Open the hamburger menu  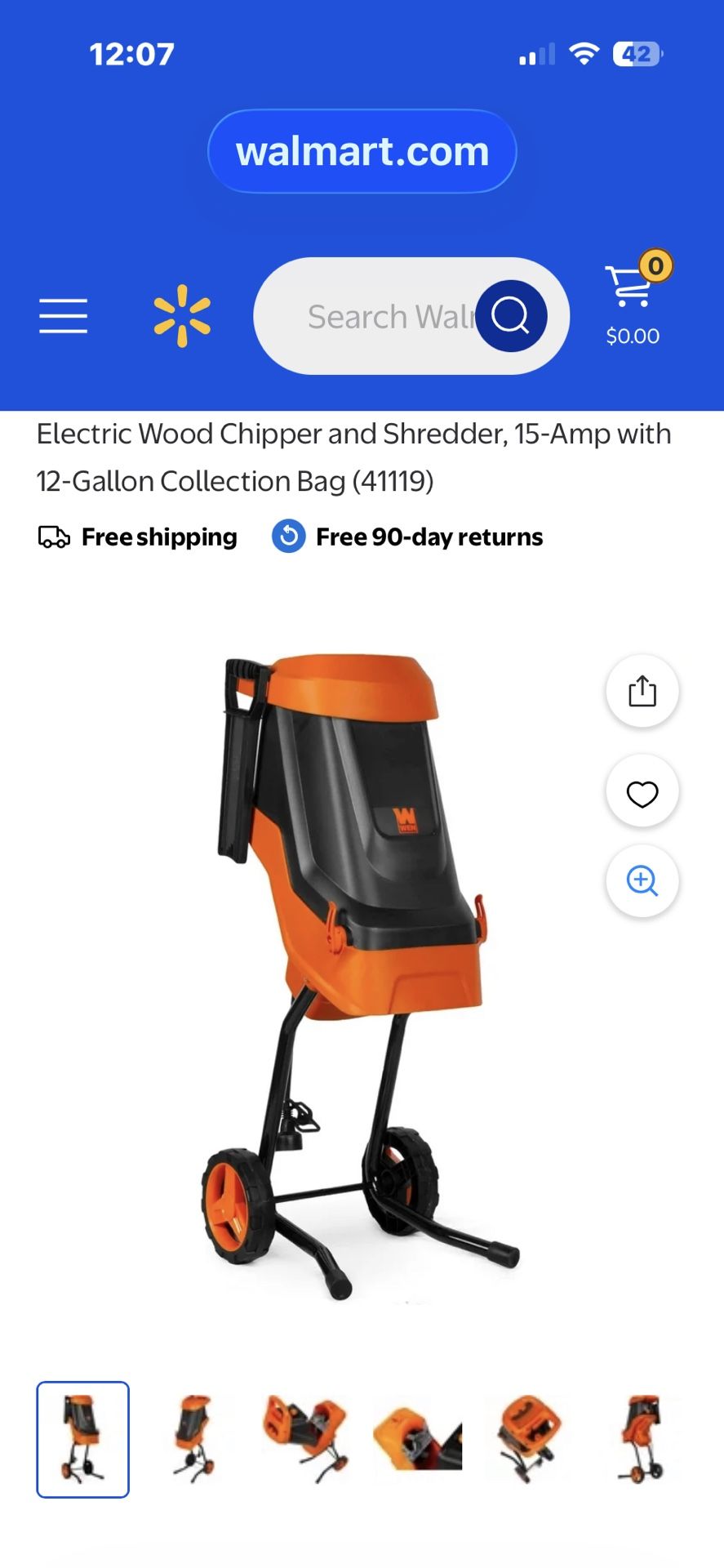click(x=64, y=316)
